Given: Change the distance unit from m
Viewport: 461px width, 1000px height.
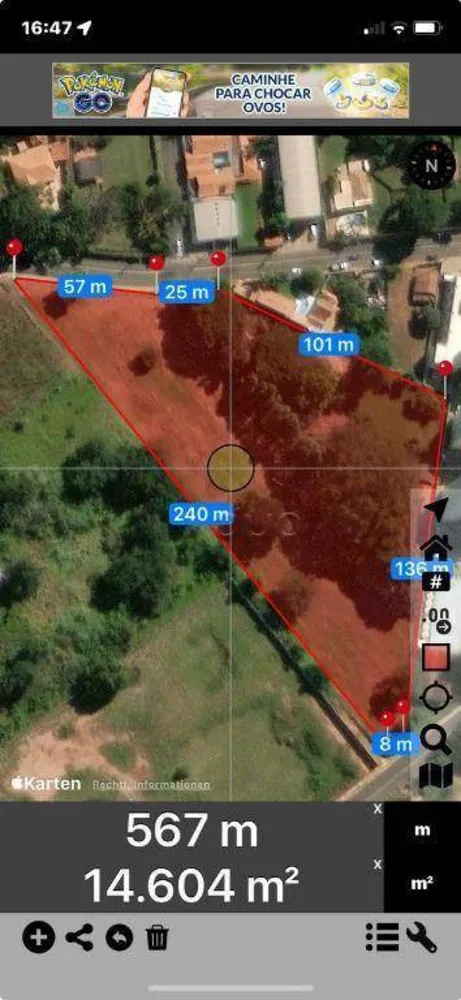Looking at the screenshot, I should pyautogui.click(x=422, y=830).
